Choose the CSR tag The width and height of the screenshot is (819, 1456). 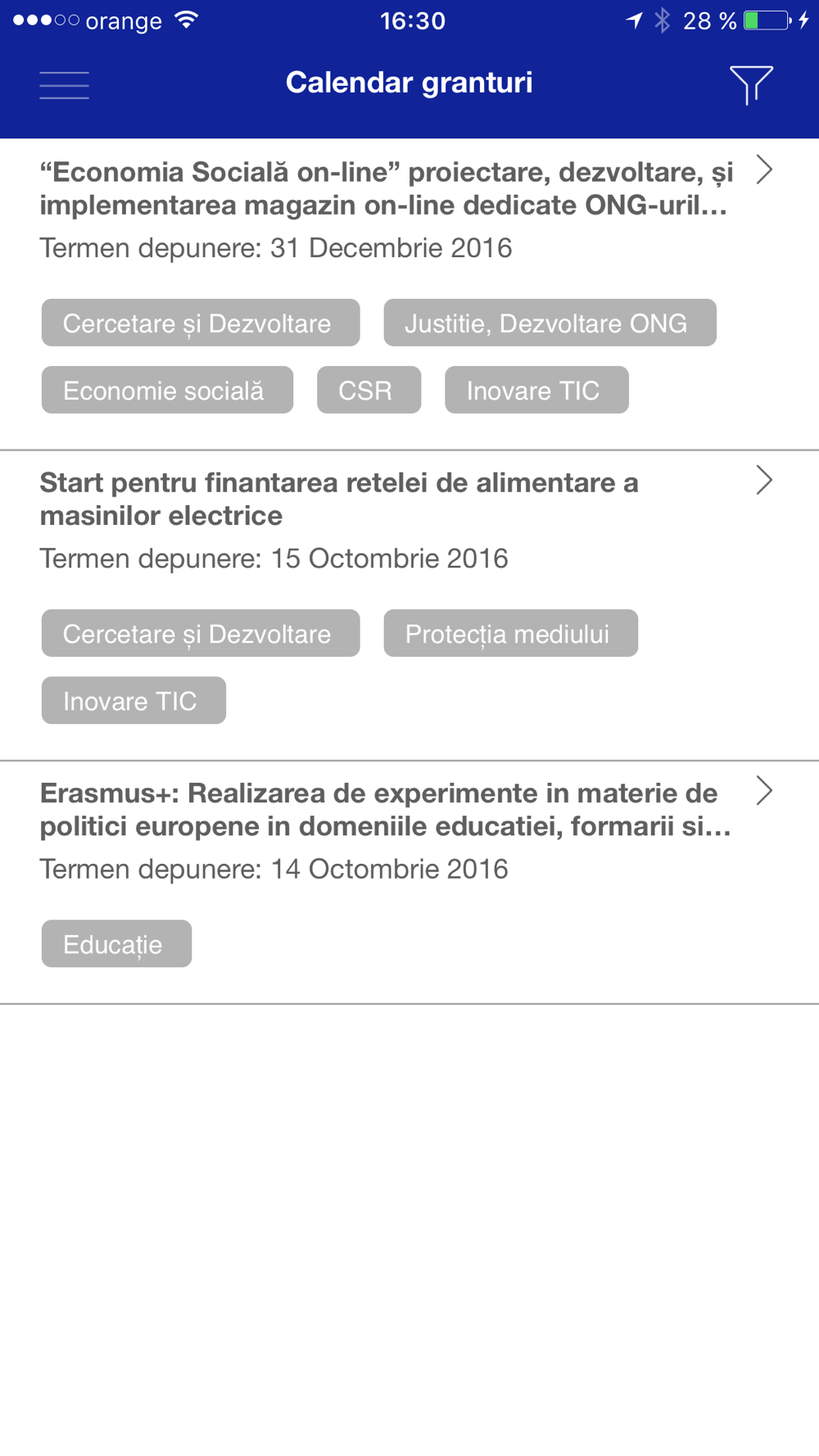(x=369, y=390)
